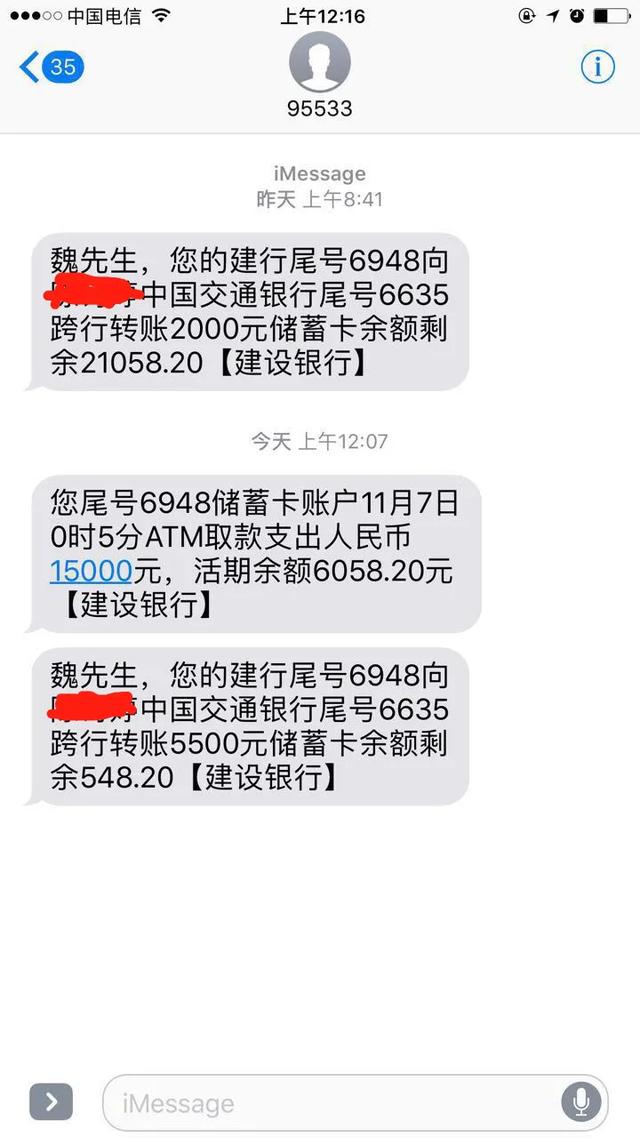Tap the underlined 15000 amount link

coord(91,571)
